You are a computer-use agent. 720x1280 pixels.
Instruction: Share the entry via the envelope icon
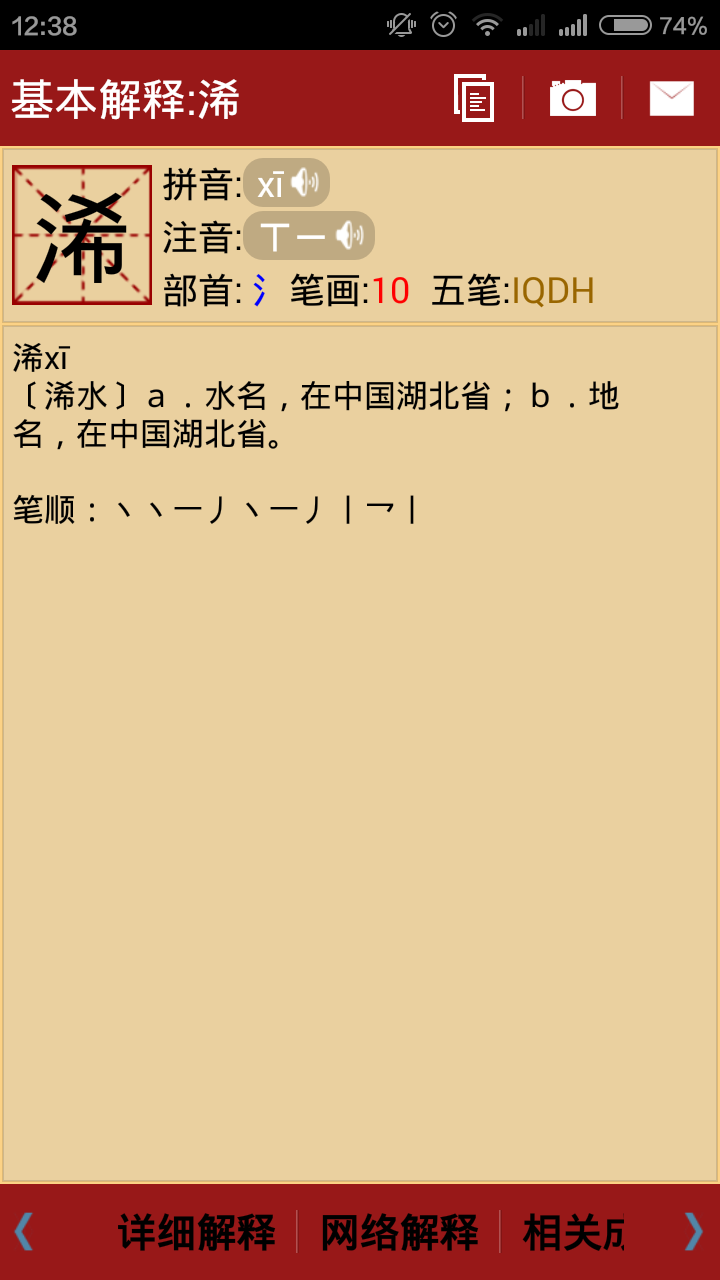(x=671, y=98)
